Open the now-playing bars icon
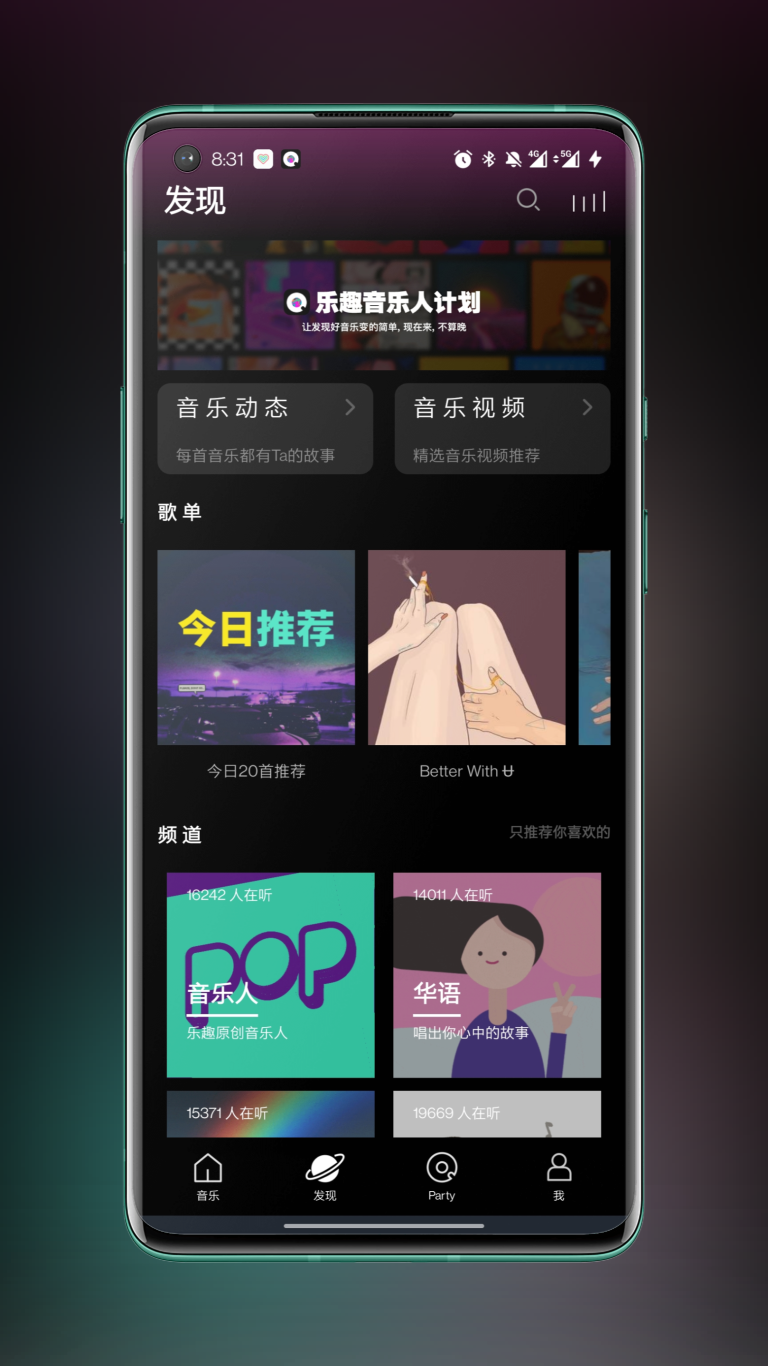 (x=588, y=203)
